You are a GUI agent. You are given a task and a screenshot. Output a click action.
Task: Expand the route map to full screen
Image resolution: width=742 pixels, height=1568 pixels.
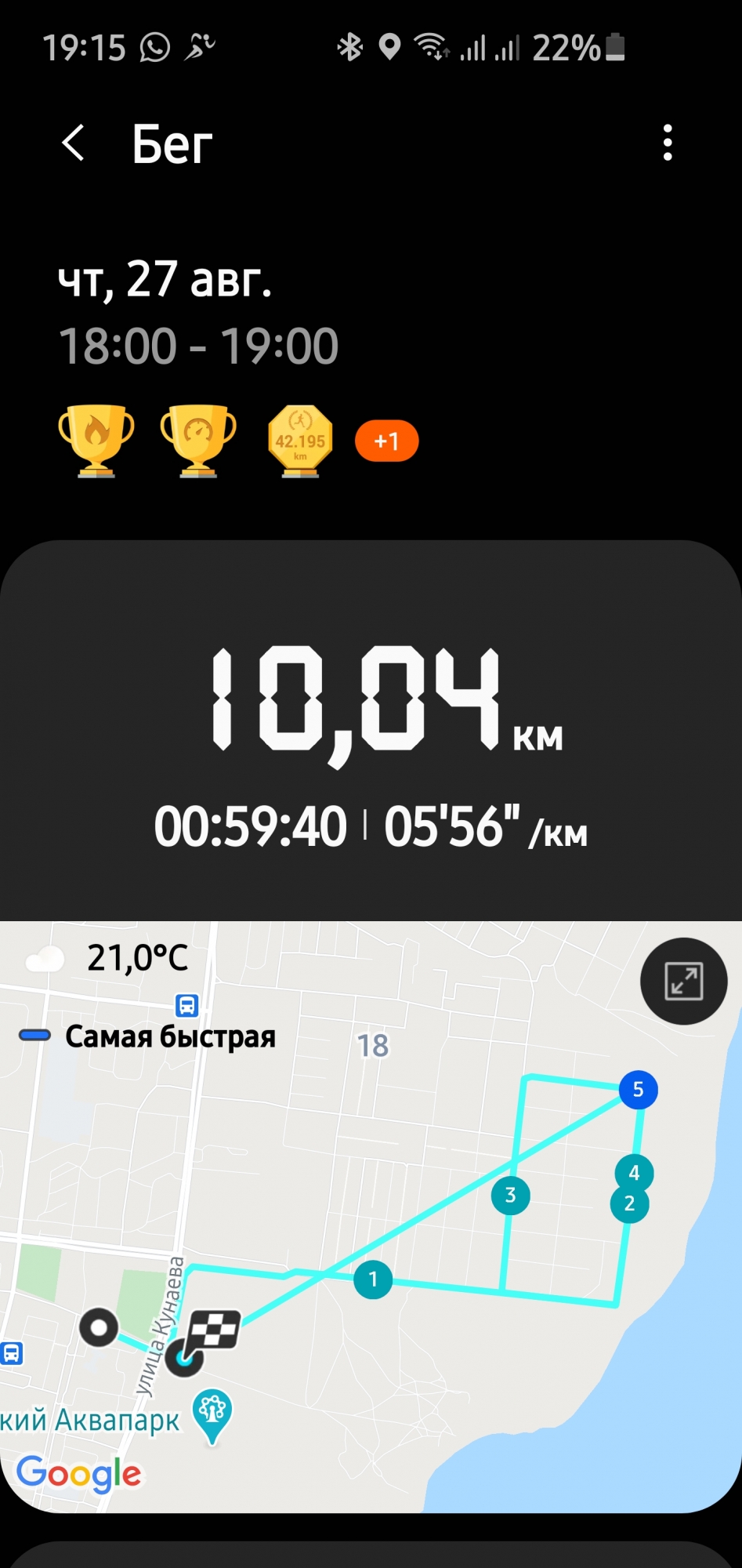[x=683, y=981]
